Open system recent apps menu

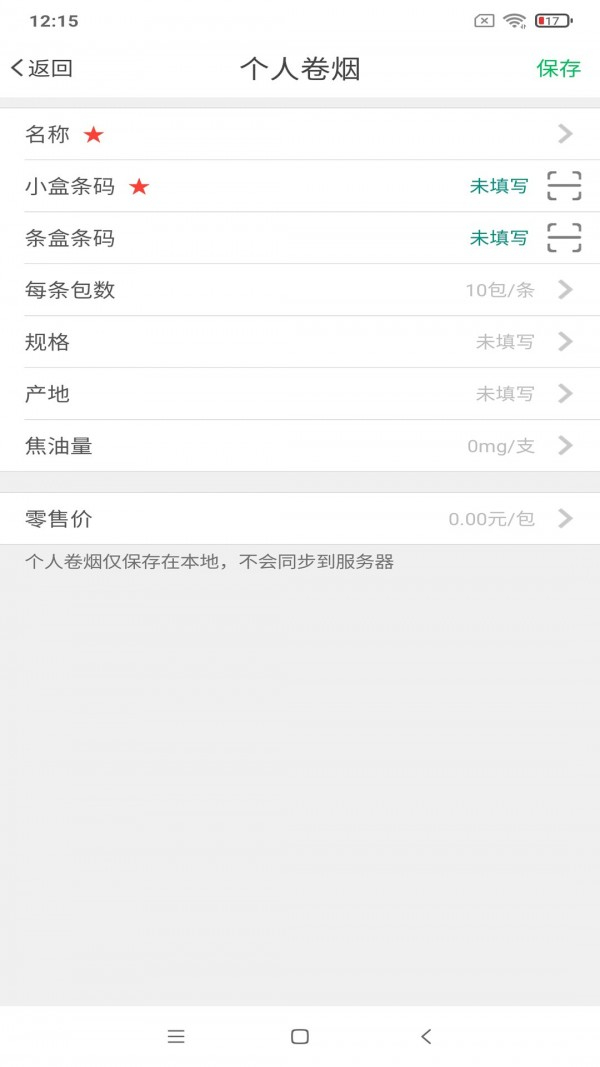tap(176, 1037)
